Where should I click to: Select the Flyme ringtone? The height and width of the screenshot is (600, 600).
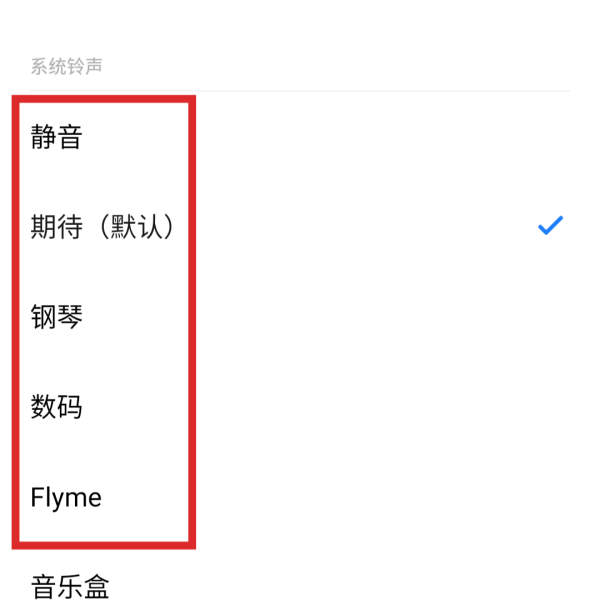pyautogui.click(x=66, y=497)
